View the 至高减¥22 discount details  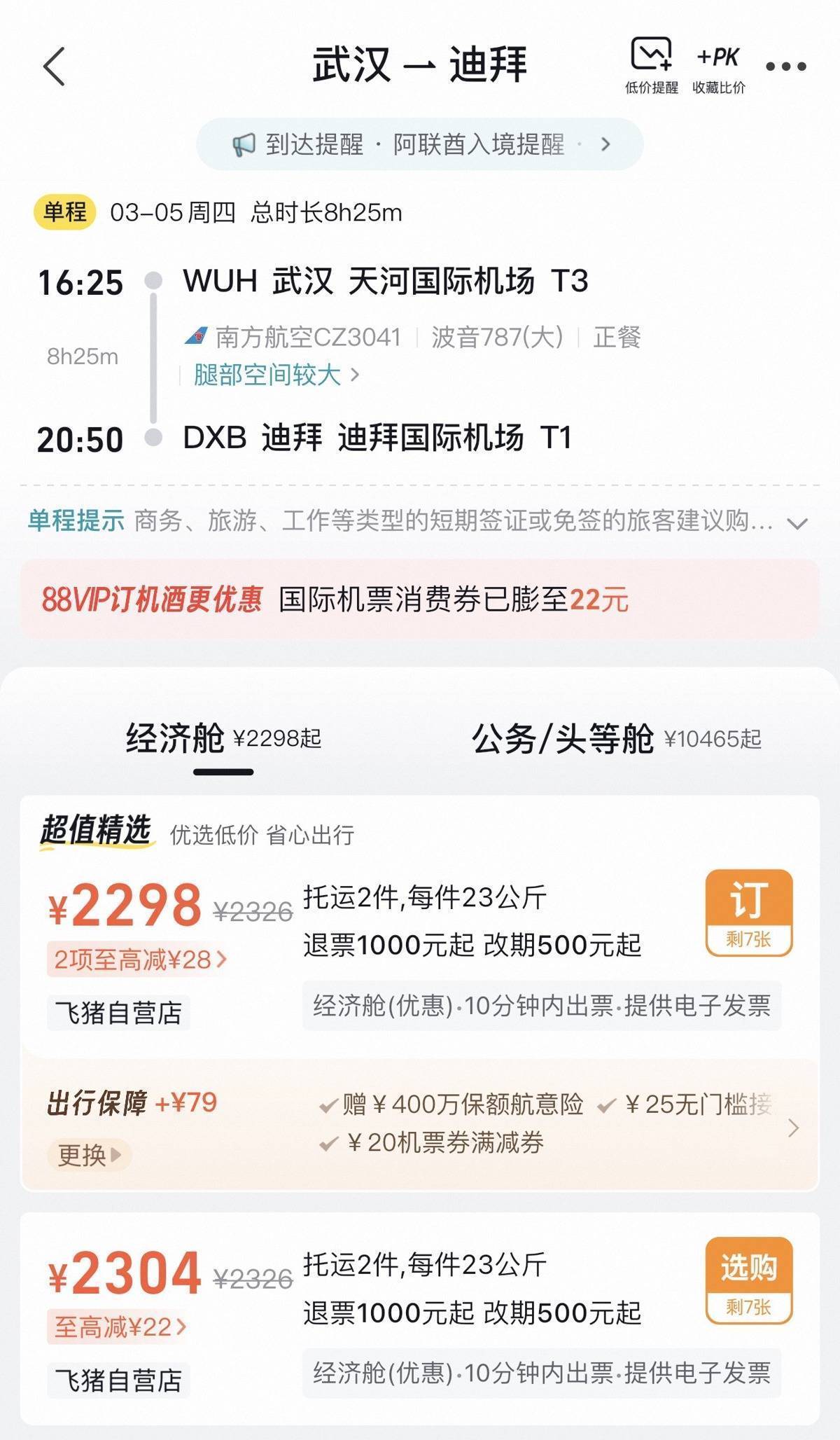pos(119,1327)
